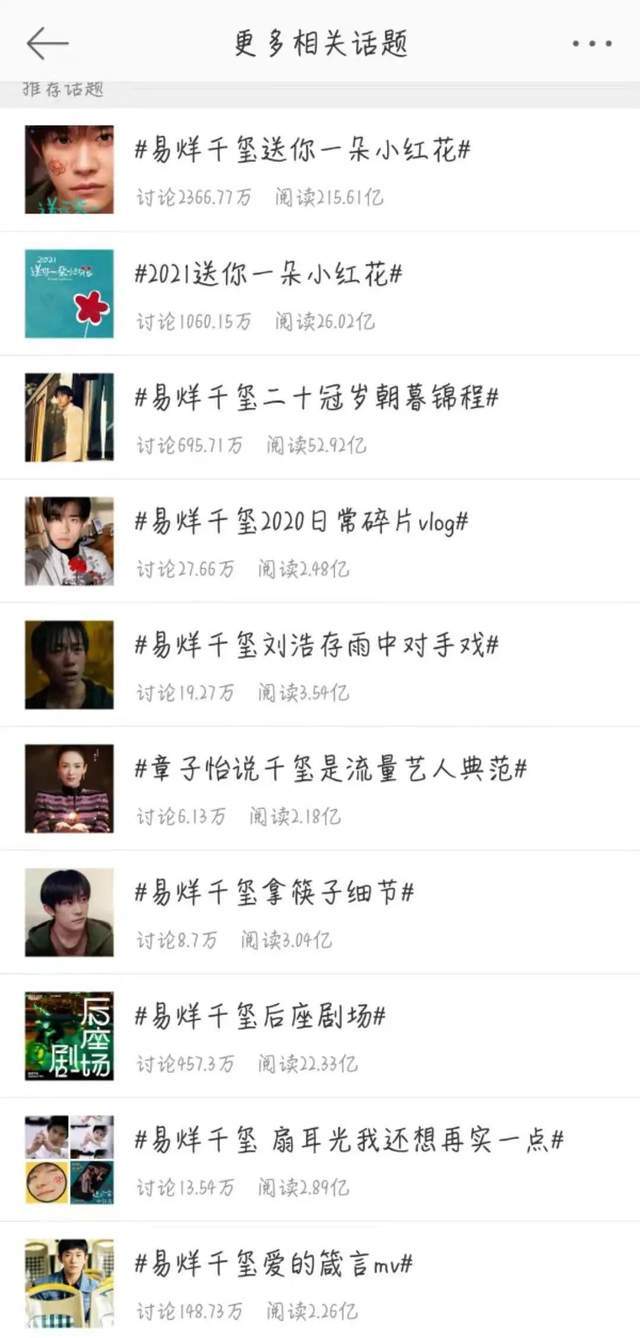Open the three-dot overflow menu
640x1338 pixels.
pos(591,44)
